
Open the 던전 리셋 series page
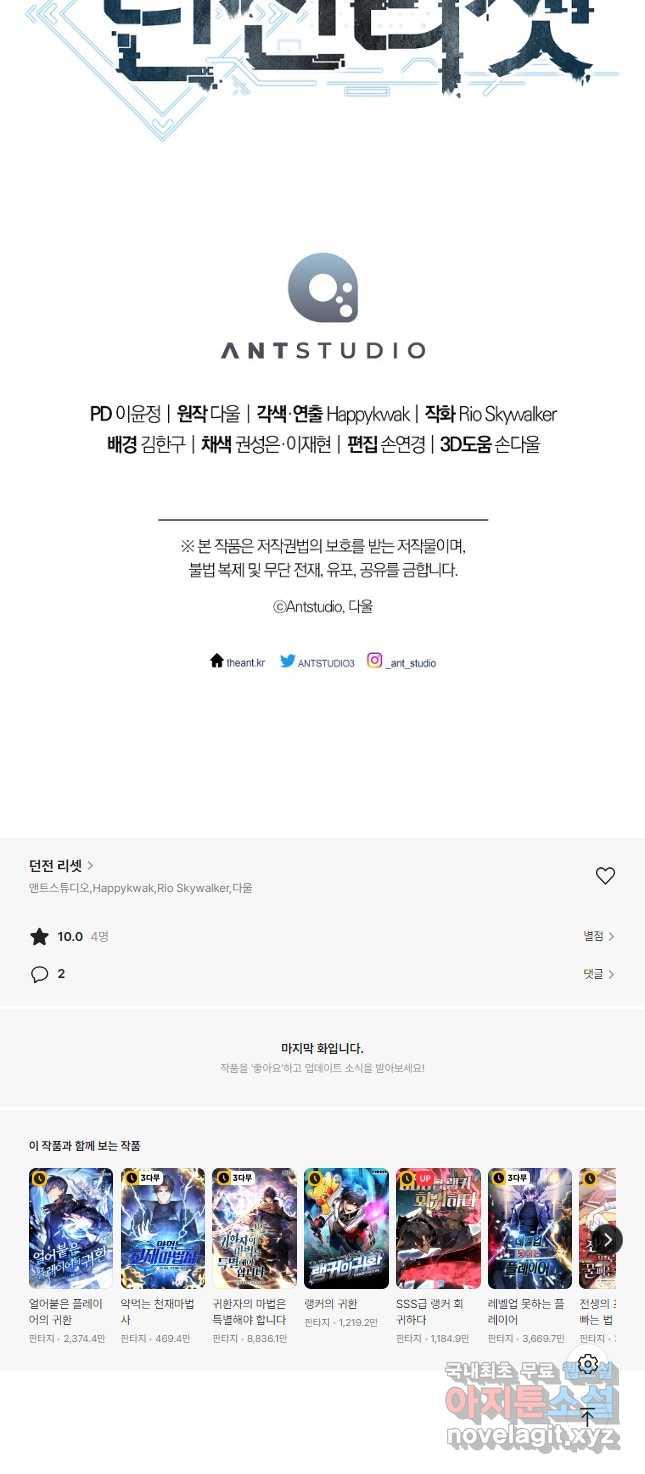click(x=61, y=865)
